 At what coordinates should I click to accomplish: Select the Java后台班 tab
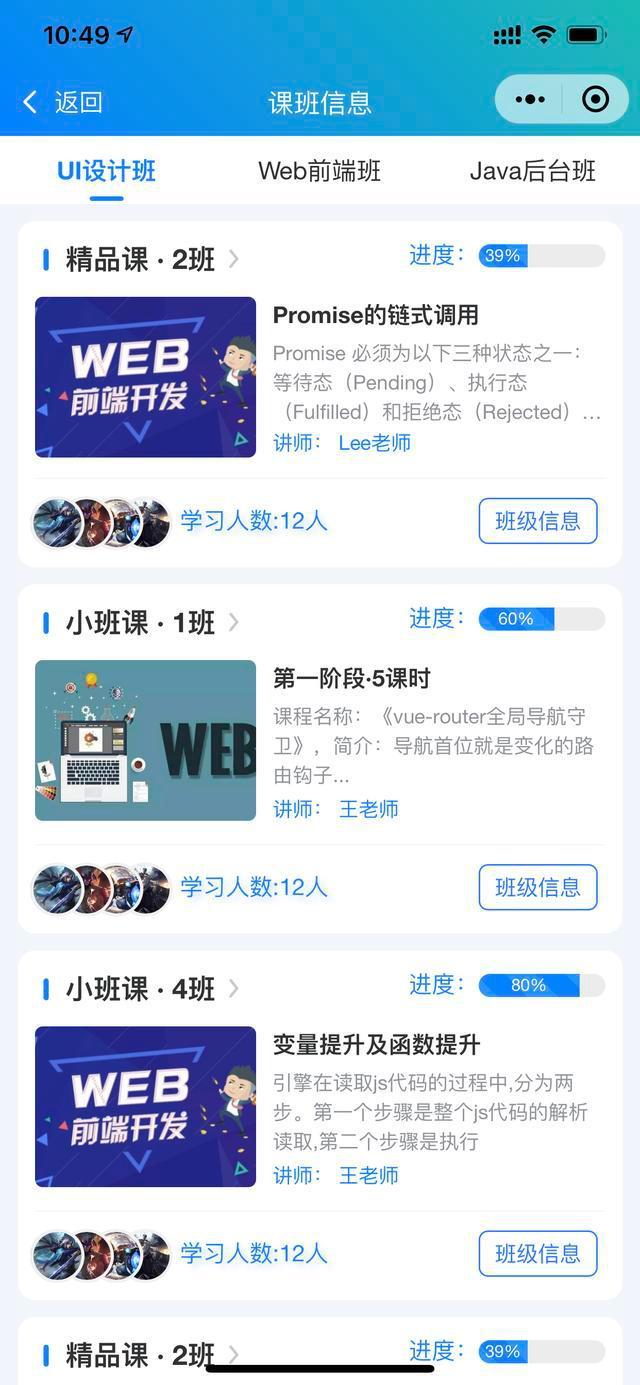pyautogui.click(x=532, y=171)
